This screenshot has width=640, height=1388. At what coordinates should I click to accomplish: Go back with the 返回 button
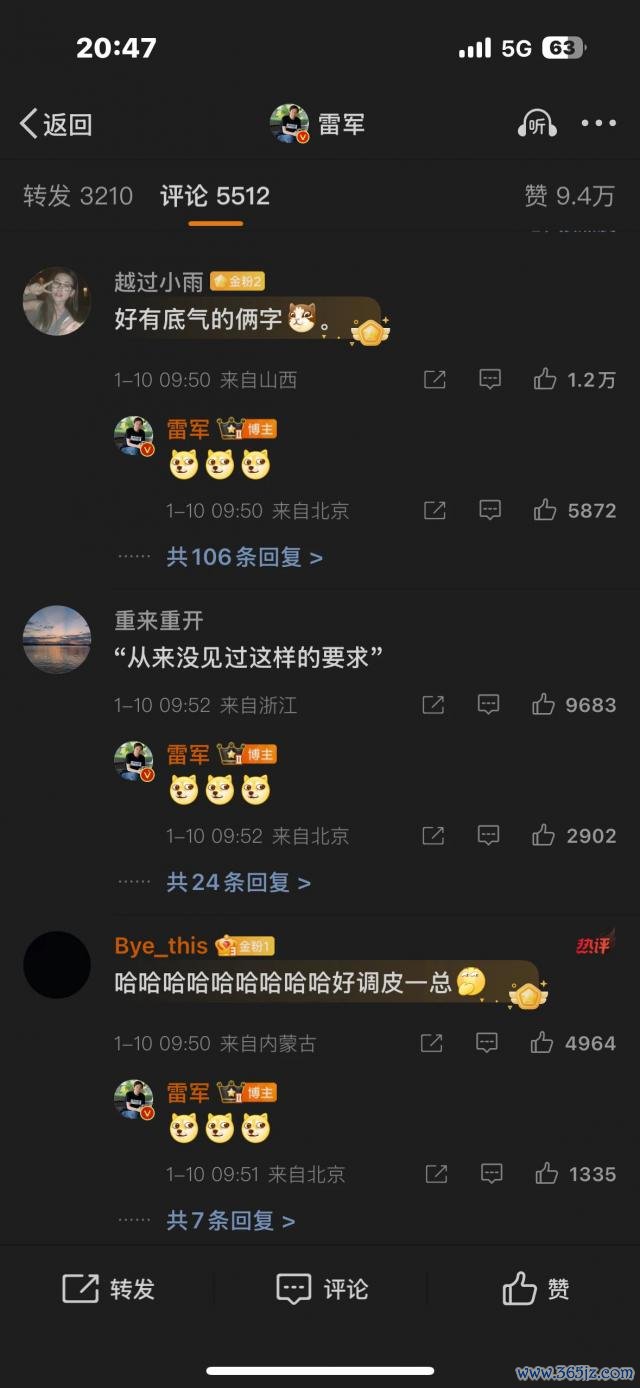pos(56,124)
